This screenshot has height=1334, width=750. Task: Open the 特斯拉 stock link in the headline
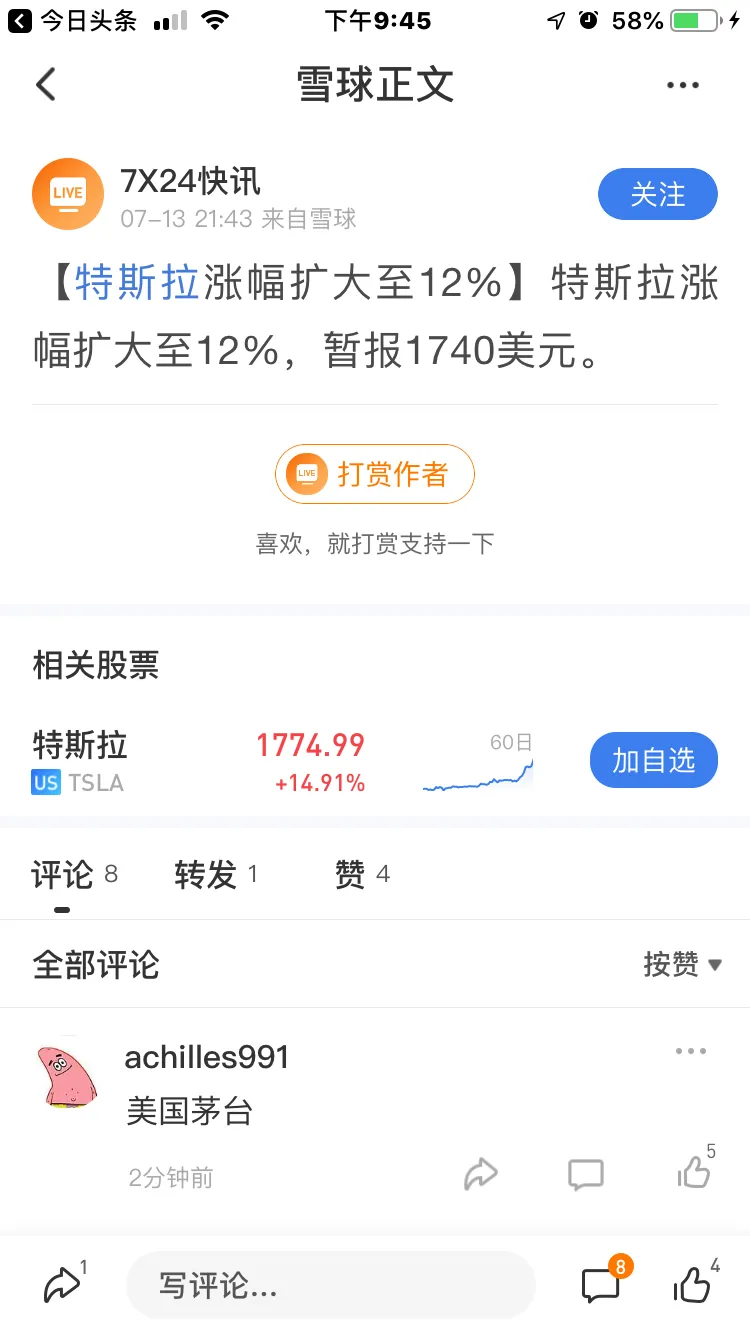[133, 283]
